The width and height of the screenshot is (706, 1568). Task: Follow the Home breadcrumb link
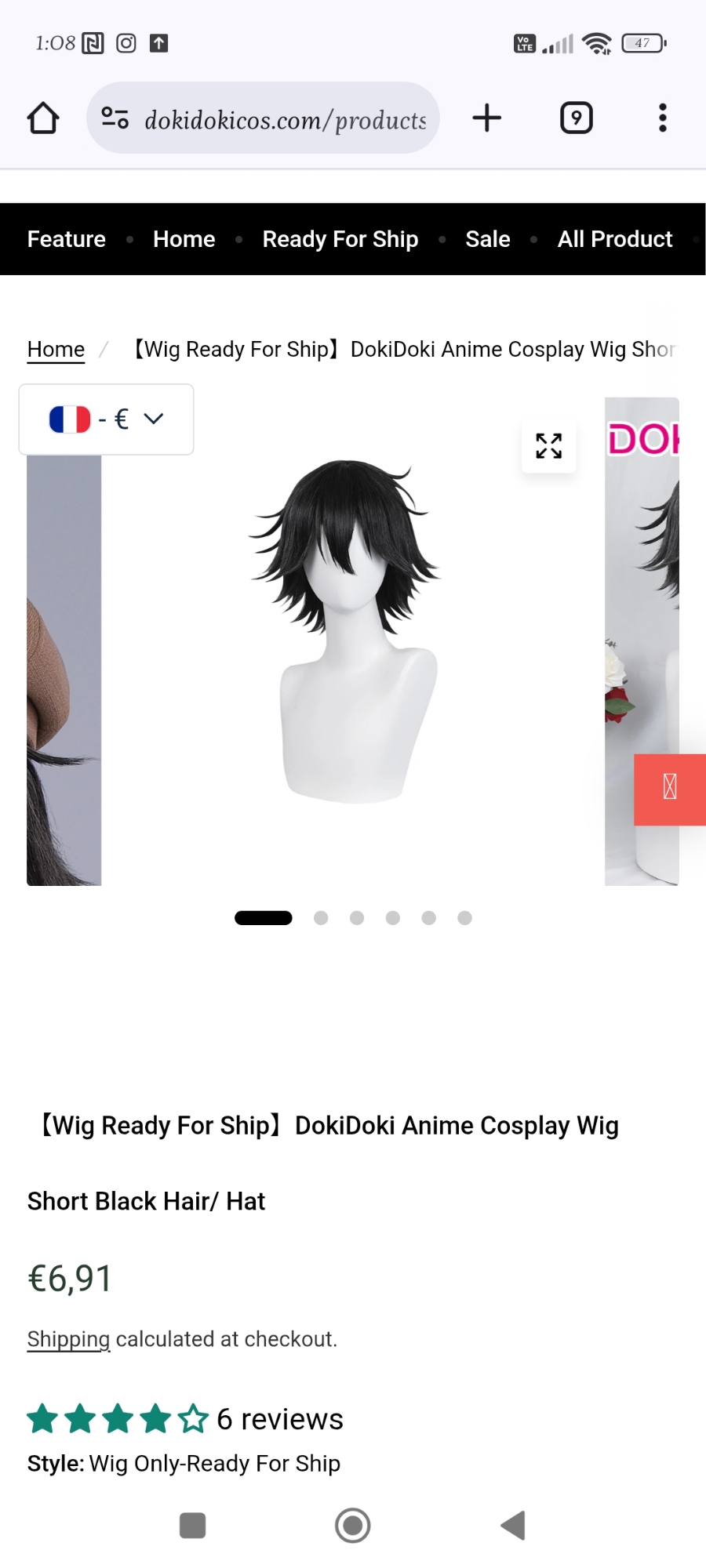coord(56,350)
